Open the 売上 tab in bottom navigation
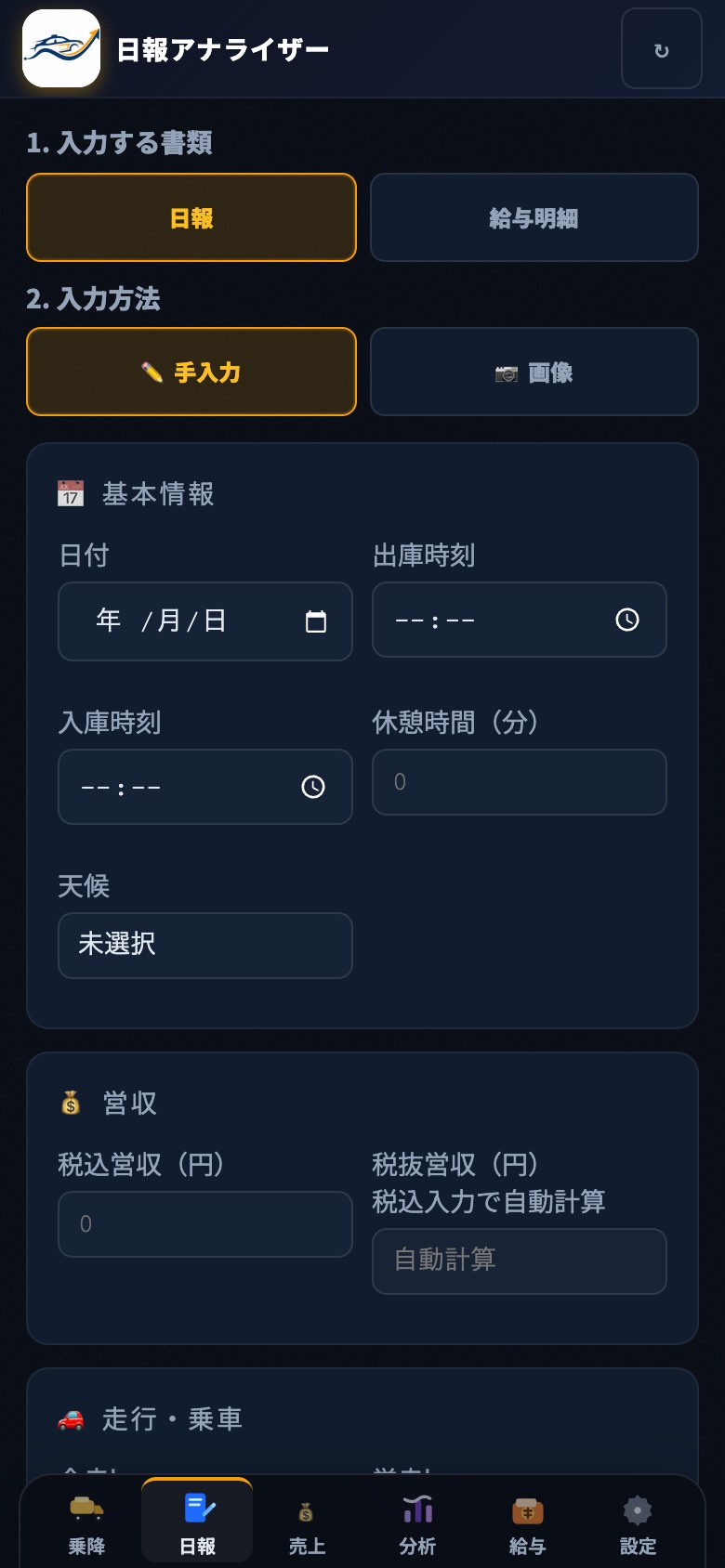 307,1523
